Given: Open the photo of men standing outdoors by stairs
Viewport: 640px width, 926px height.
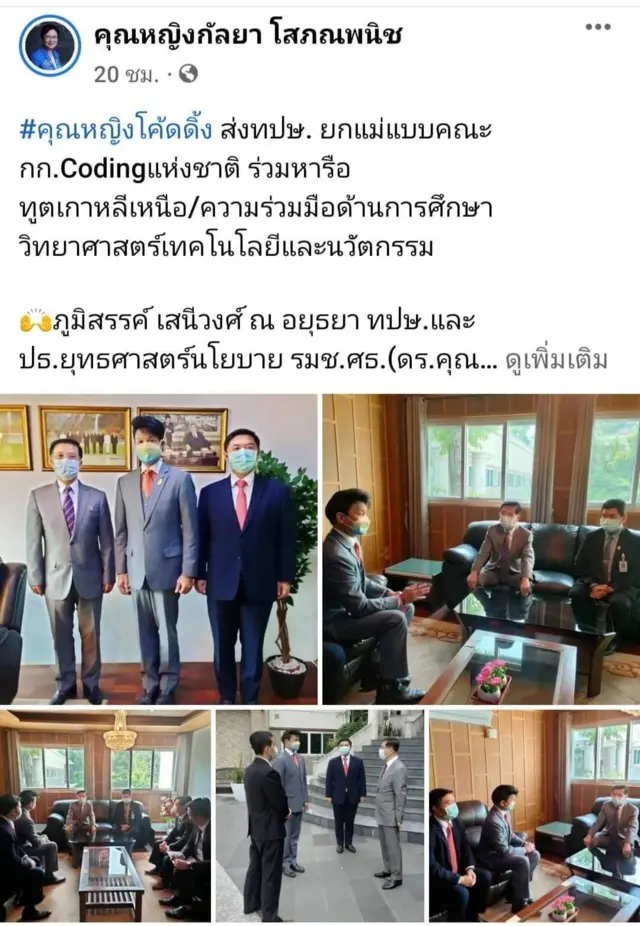Looking at the screenshot, I should pyautogui.click(x=320, y=815).
